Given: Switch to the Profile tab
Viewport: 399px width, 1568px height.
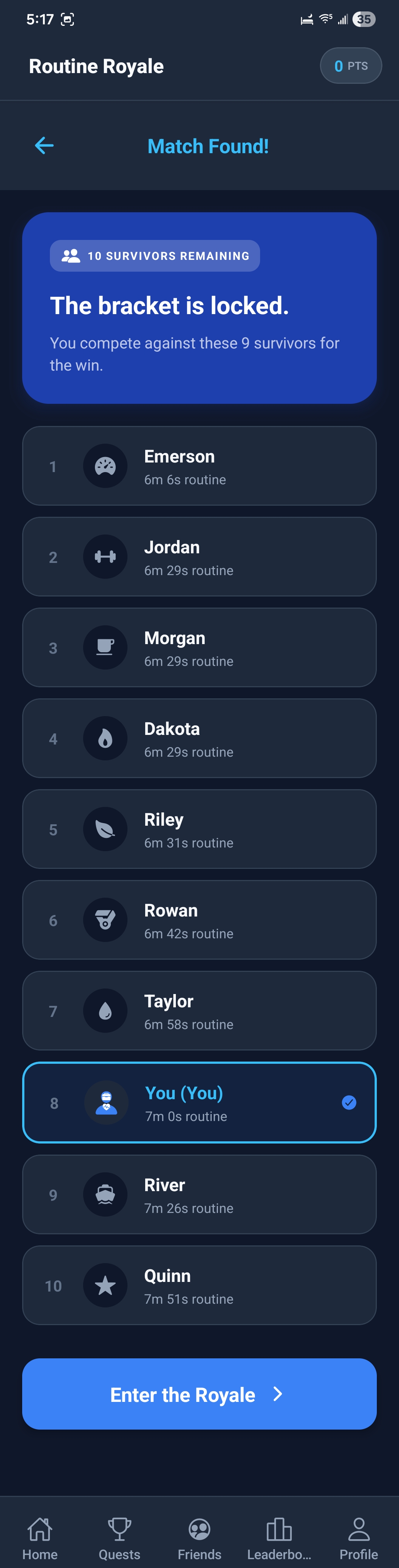Looking at the screenshot, I should pos(359,1537).
